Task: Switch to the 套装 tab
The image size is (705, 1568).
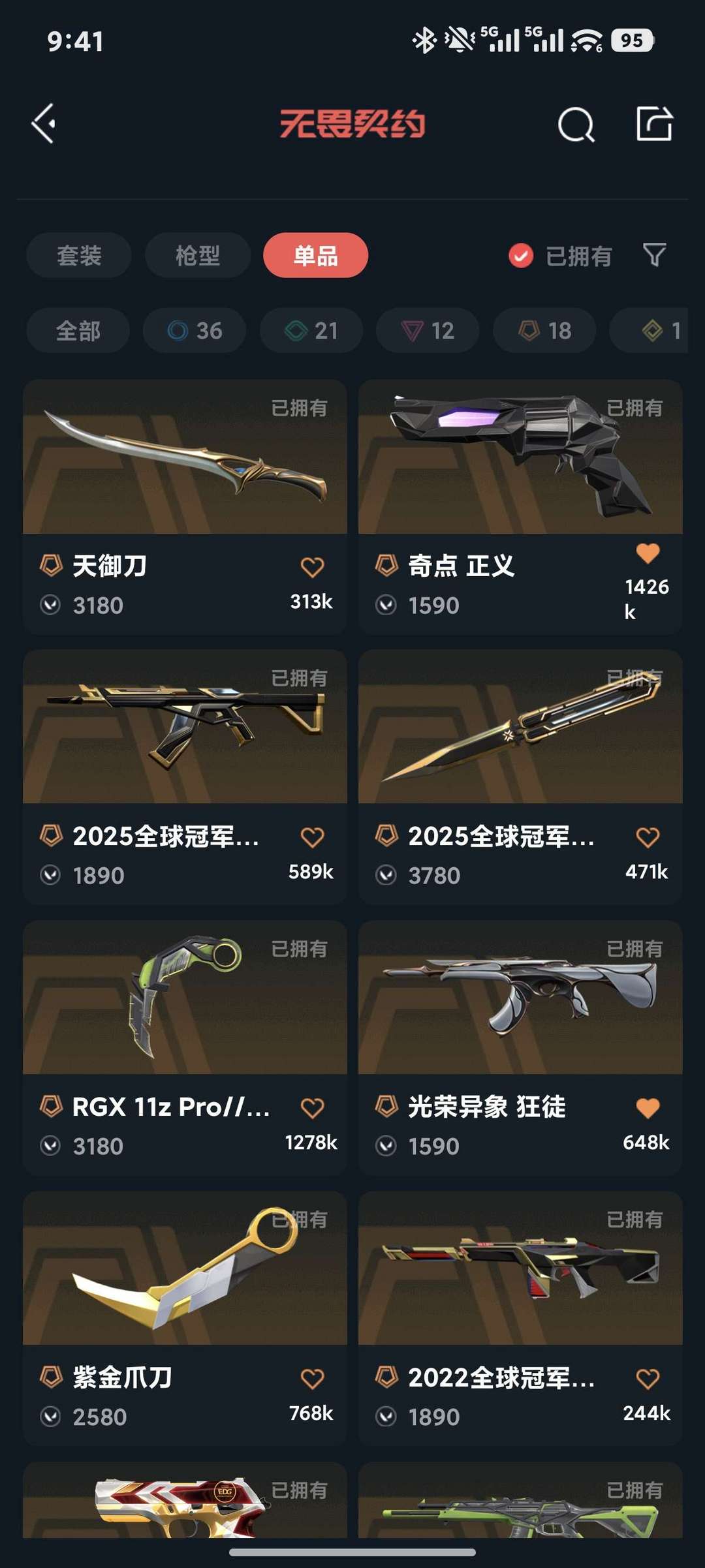Action: (78, 255)
